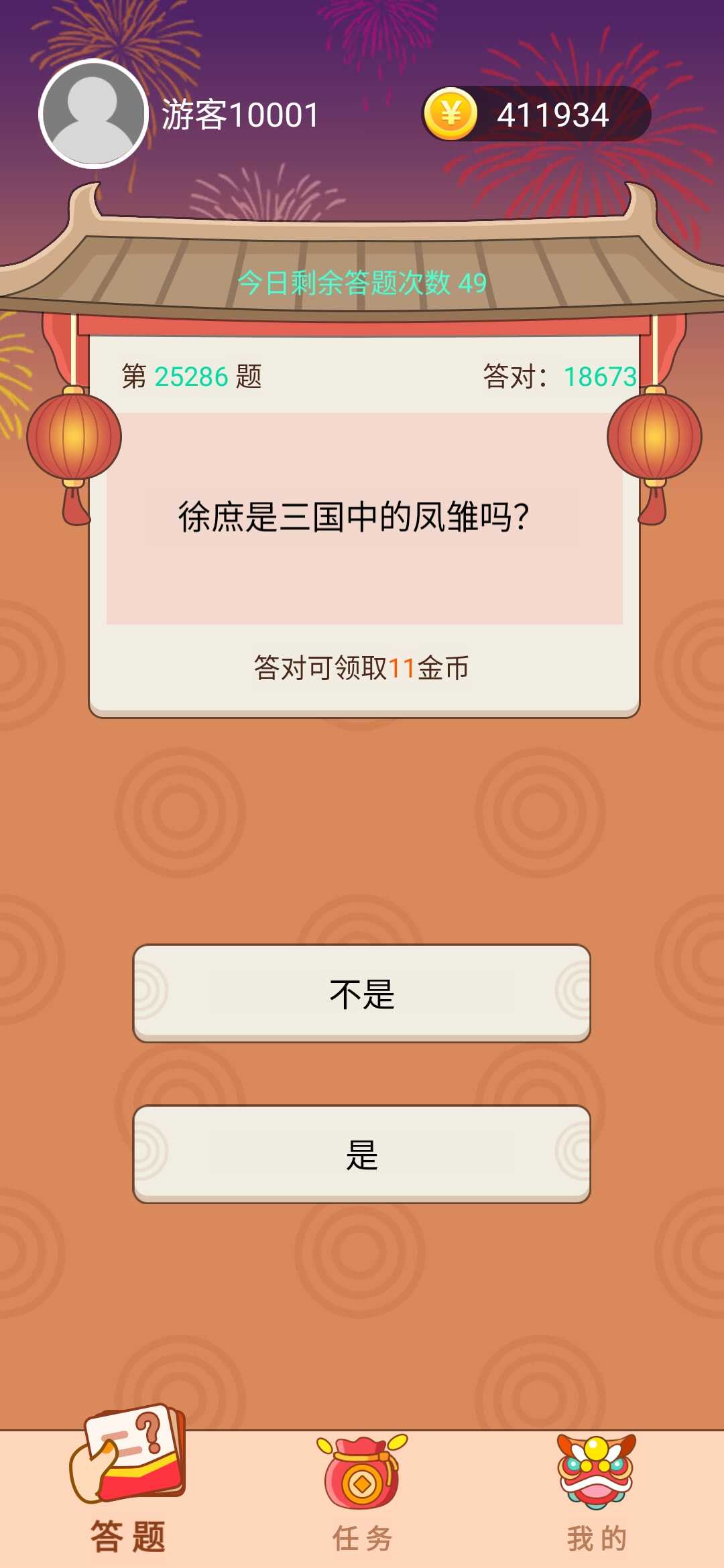Answer 不是 to the question
The image size is (724, 1568).
click(361, 993)
